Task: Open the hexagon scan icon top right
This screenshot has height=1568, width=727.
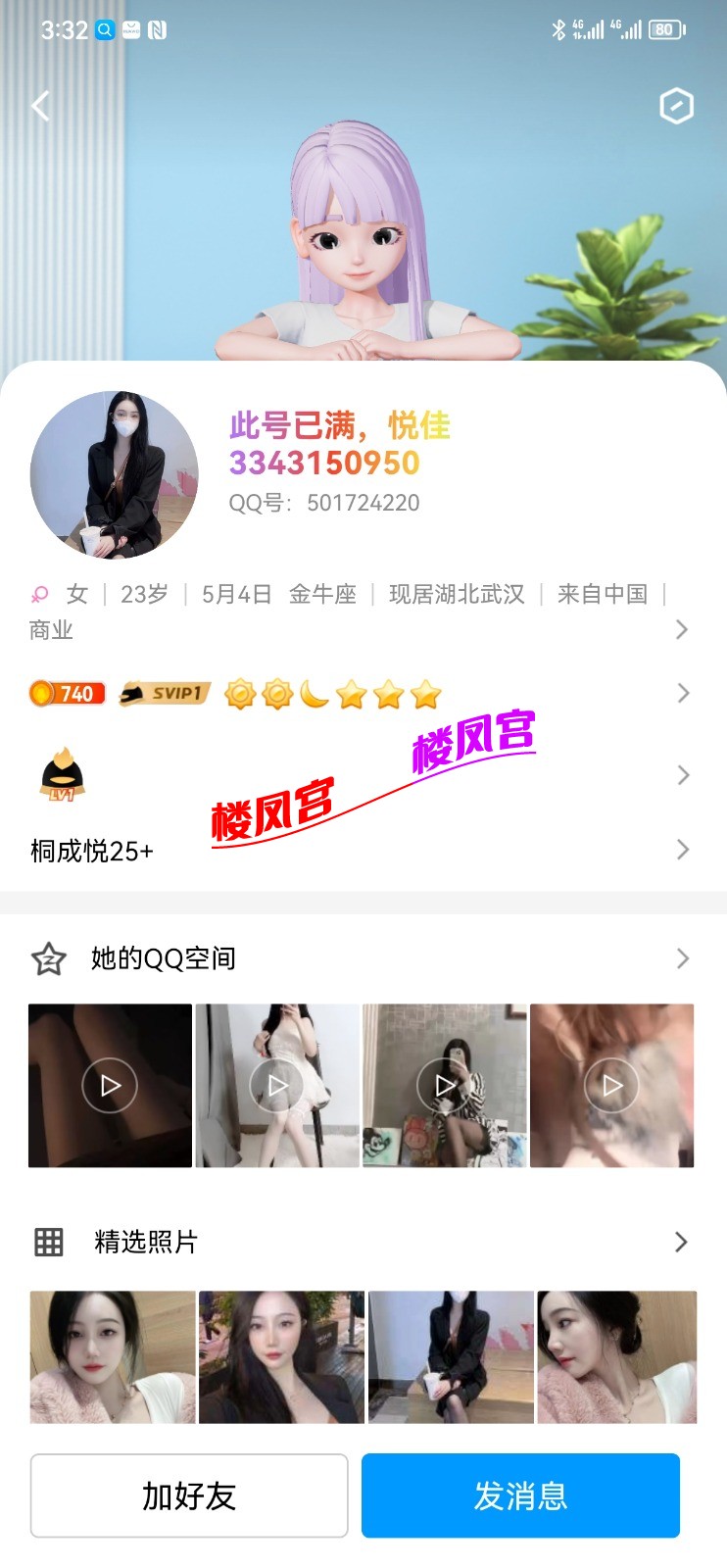Action: tap(675, 106)
